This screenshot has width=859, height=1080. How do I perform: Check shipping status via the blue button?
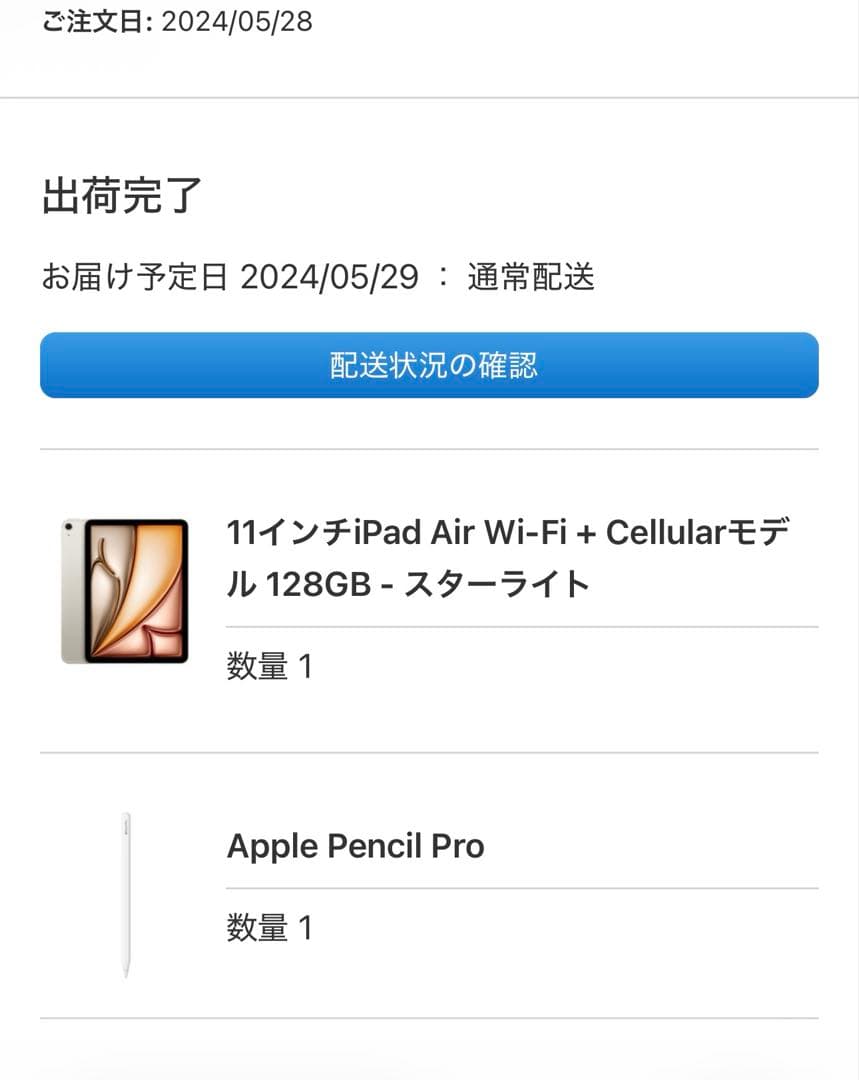429,366
